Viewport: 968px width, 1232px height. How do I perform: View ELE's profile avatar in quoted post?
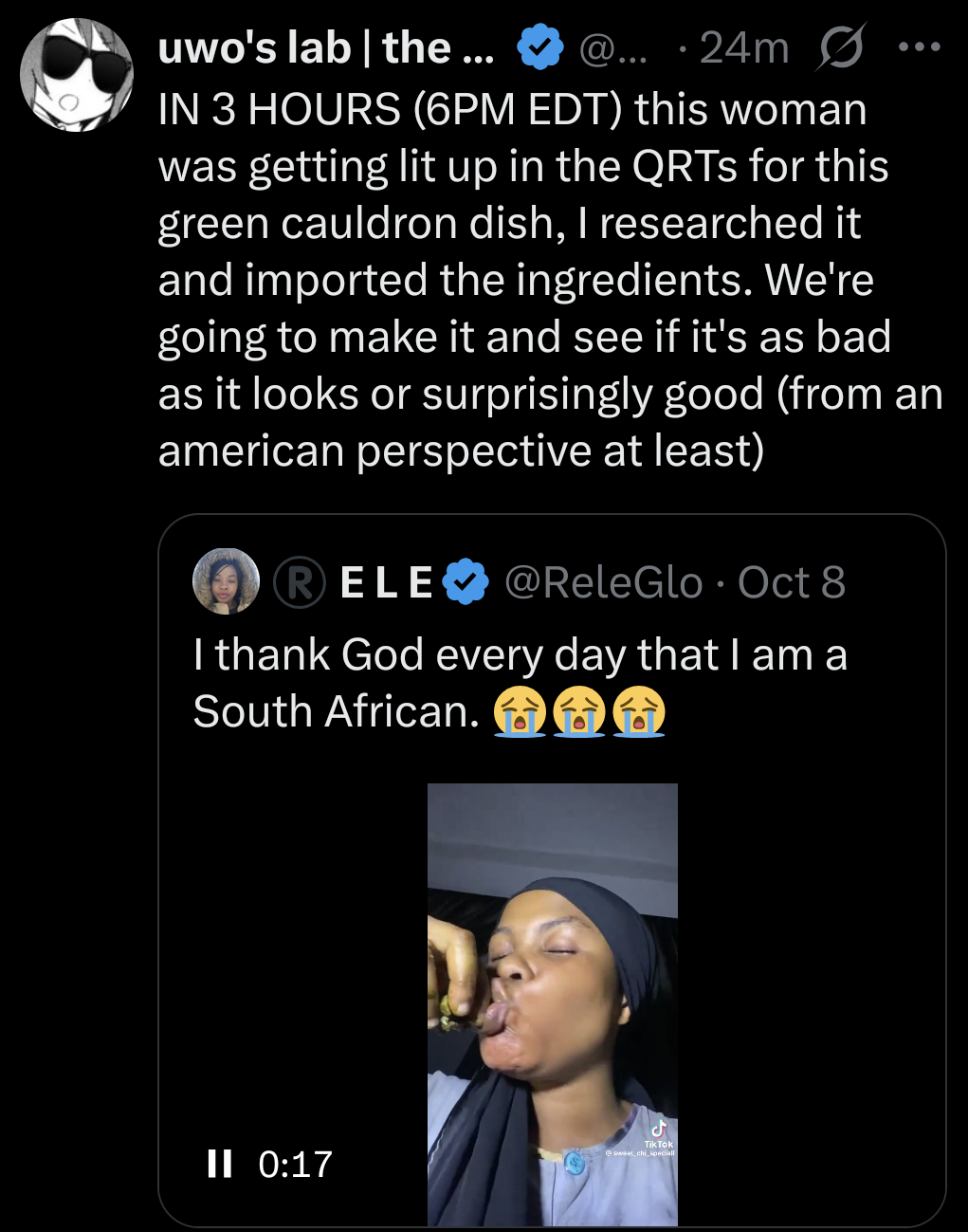226,581
